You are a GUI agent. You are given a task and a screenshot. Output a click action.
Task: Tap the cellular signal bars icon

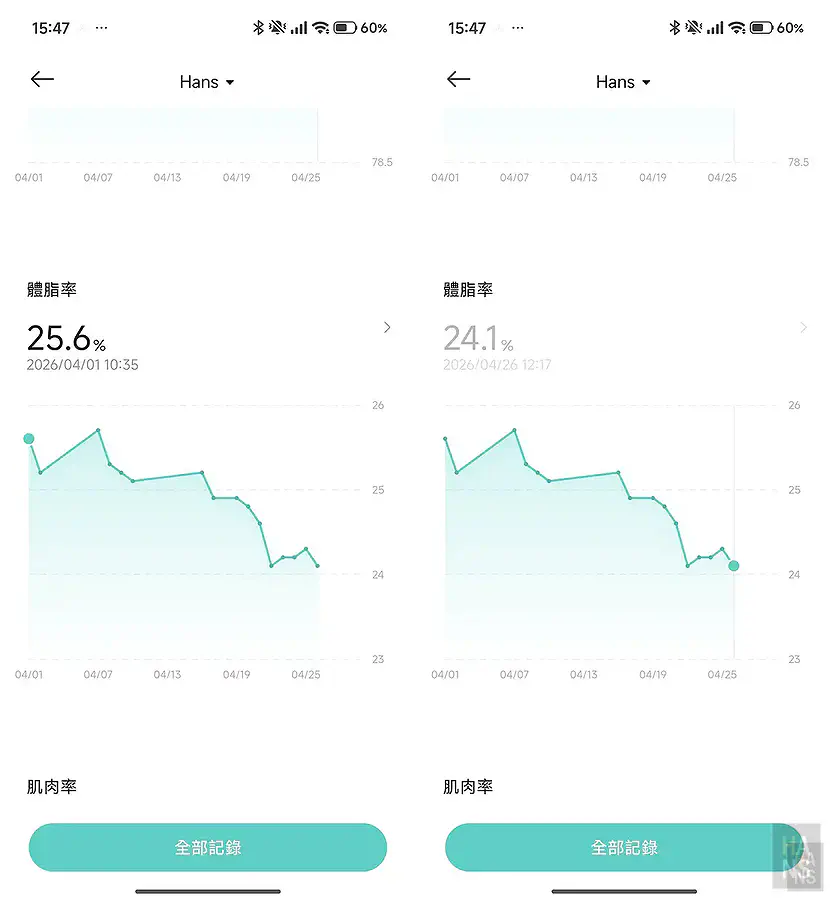(x=299, y=28)
